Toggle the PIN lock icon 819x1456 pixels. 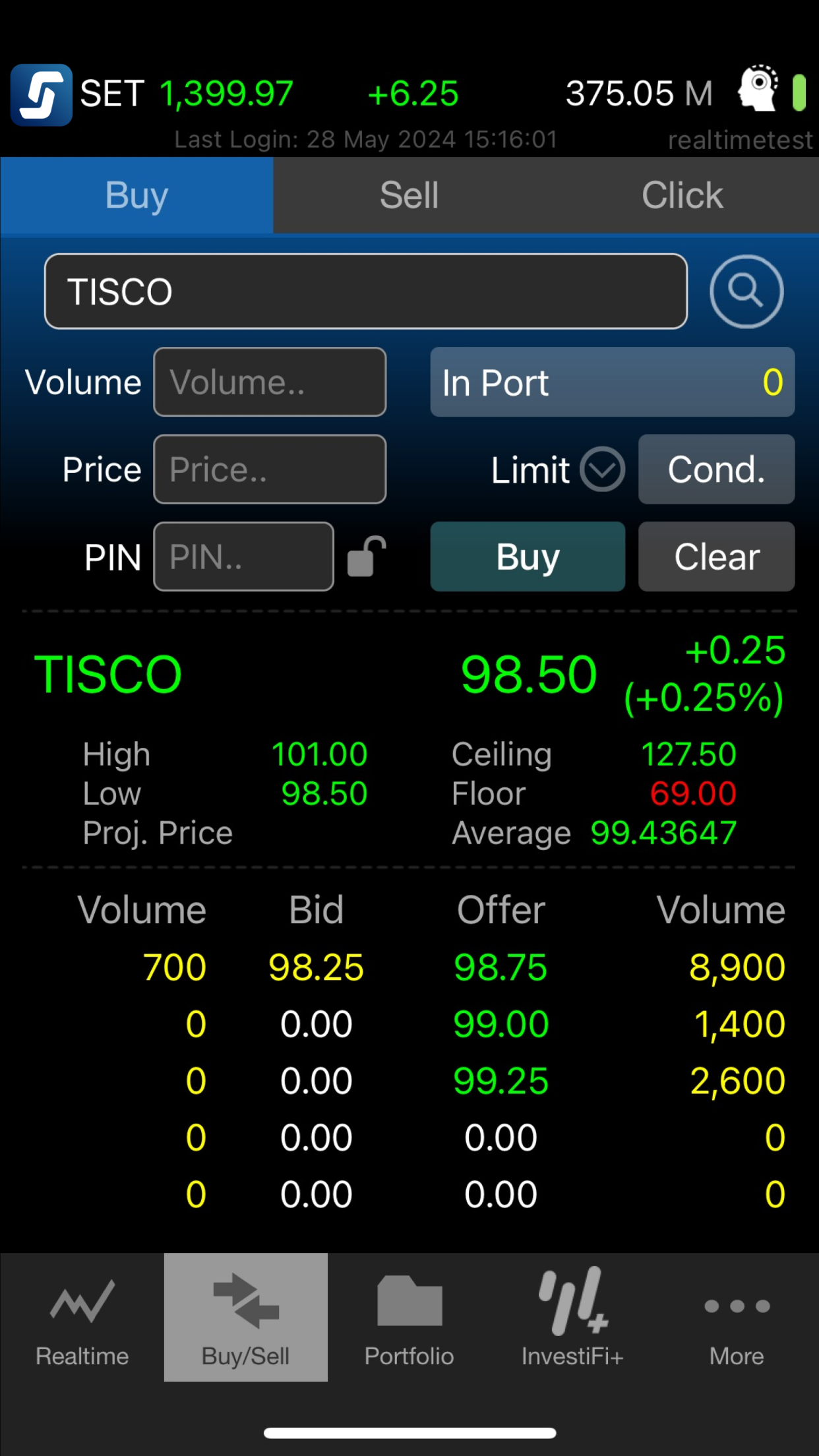(366, 557)
